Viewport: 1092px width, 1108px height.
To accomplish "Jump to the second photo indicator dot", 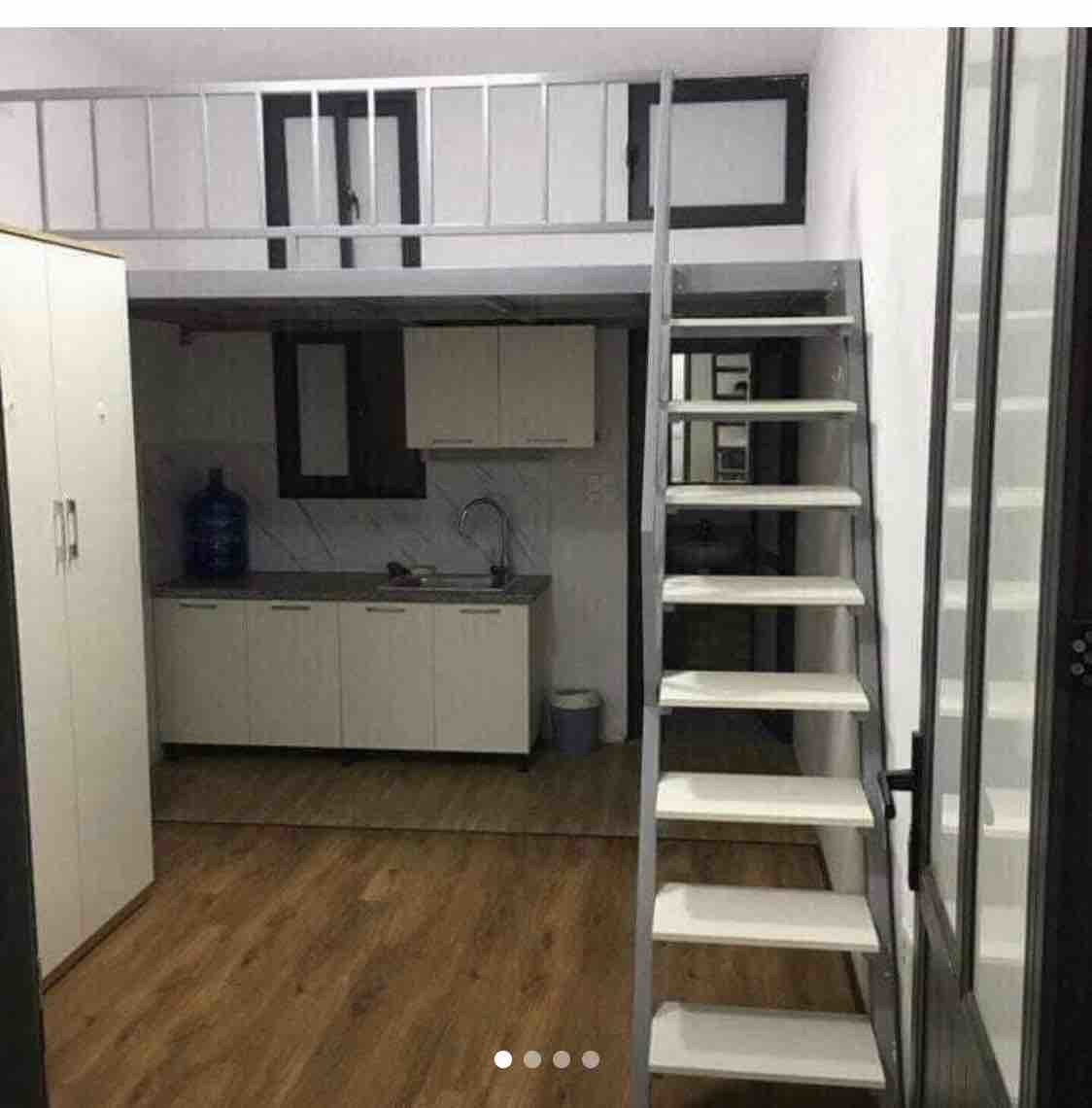I will (532, 1059).
